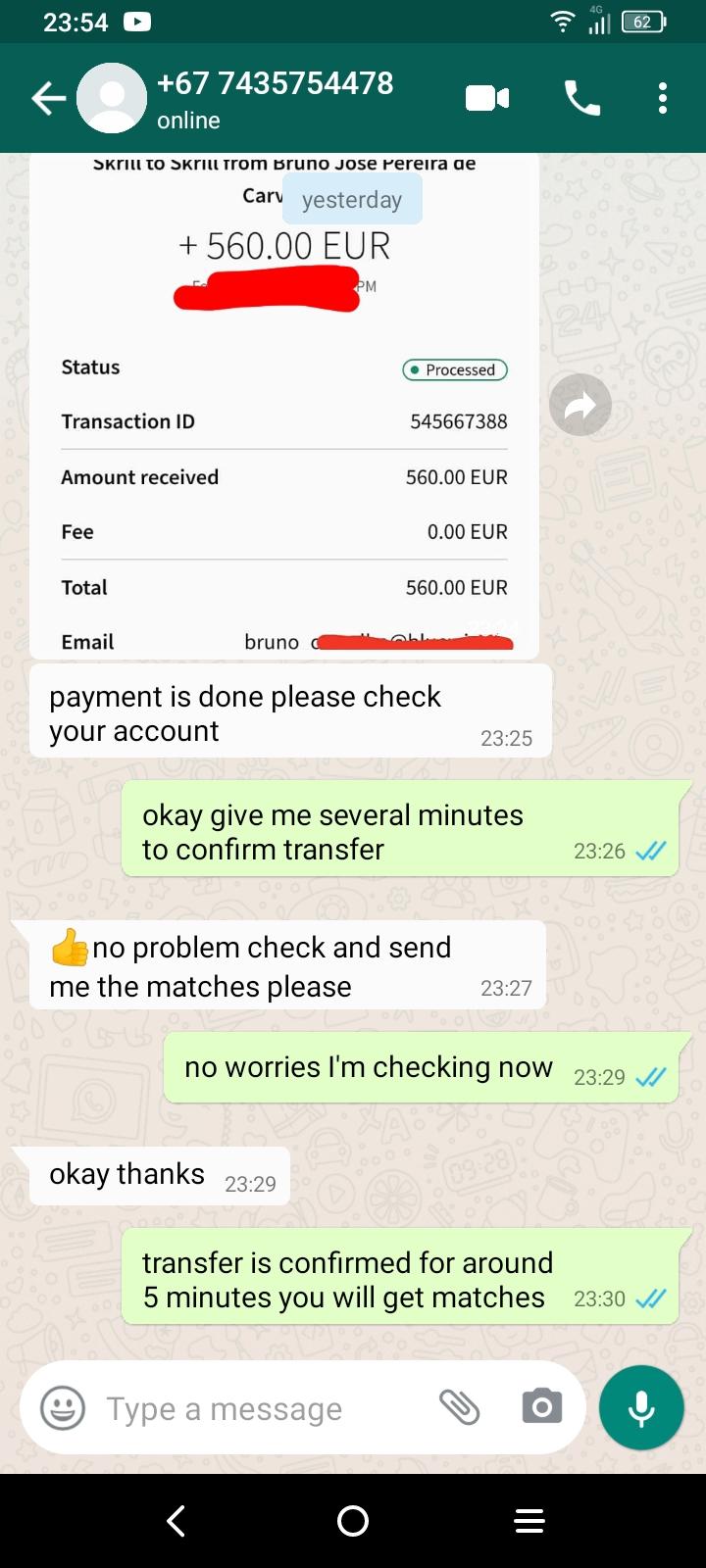Start a video call
706x1568 pixels.
point(486,98)
